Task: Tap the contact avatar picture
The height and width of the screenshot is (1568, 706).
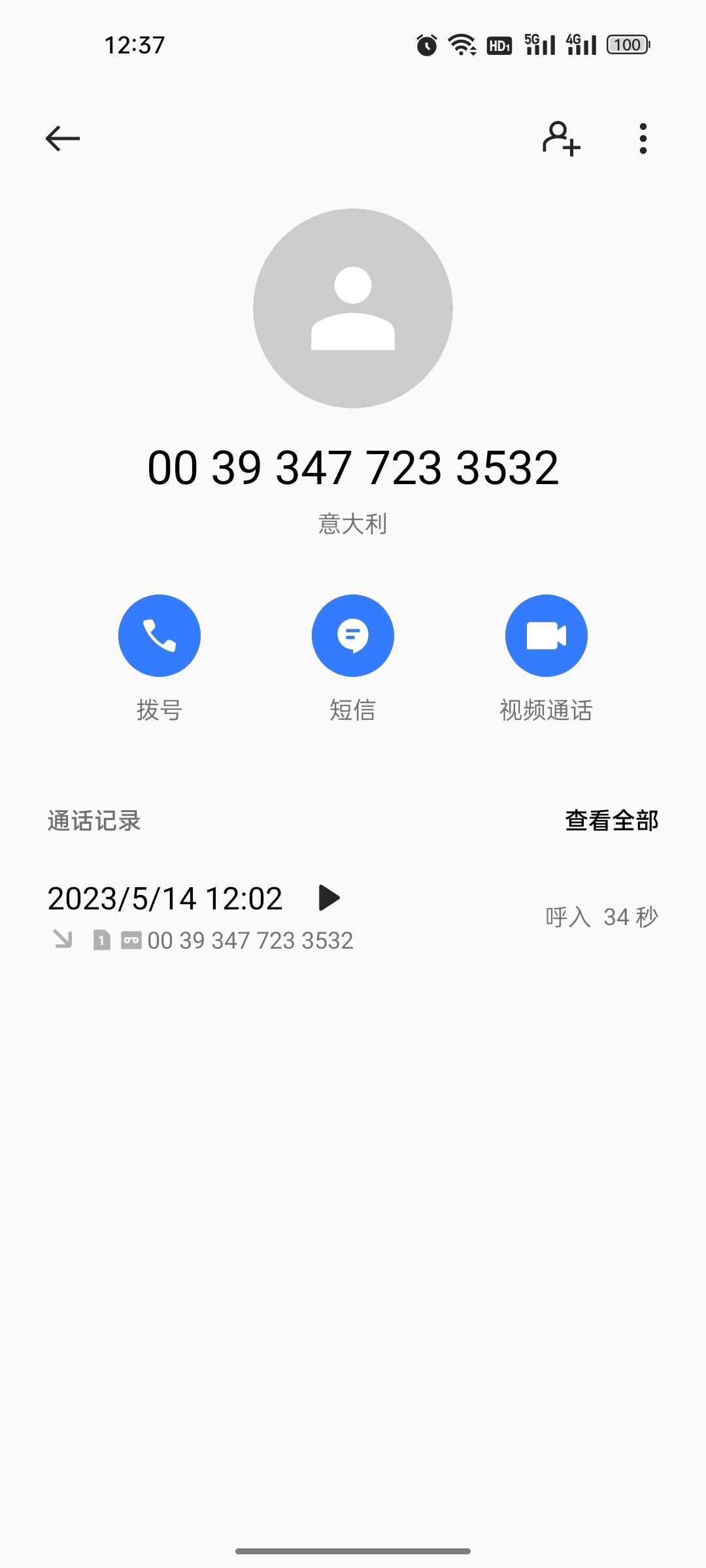Action: pos(353,308)
